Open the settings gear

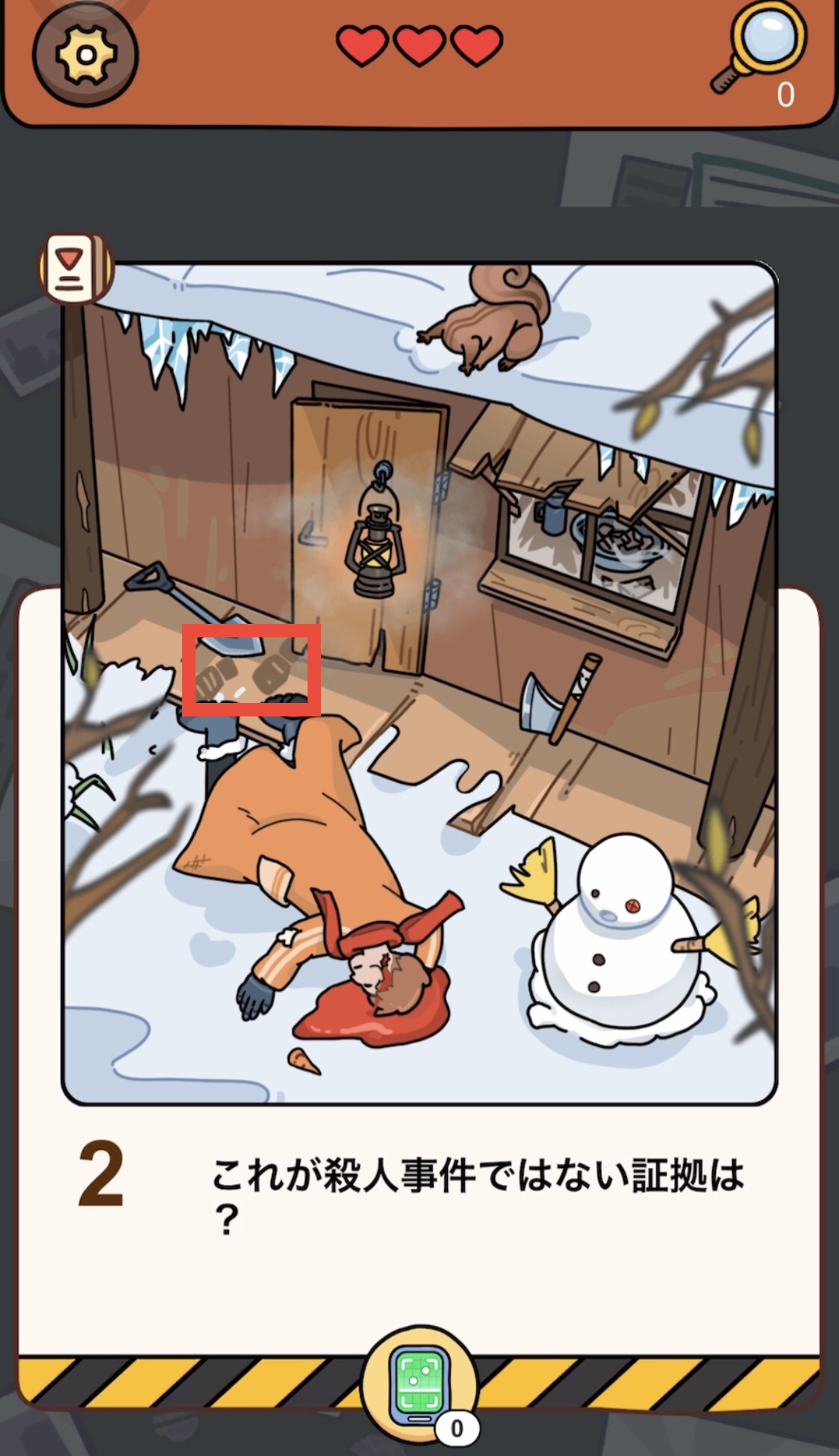pyautogui.click(x=85, y=55)
